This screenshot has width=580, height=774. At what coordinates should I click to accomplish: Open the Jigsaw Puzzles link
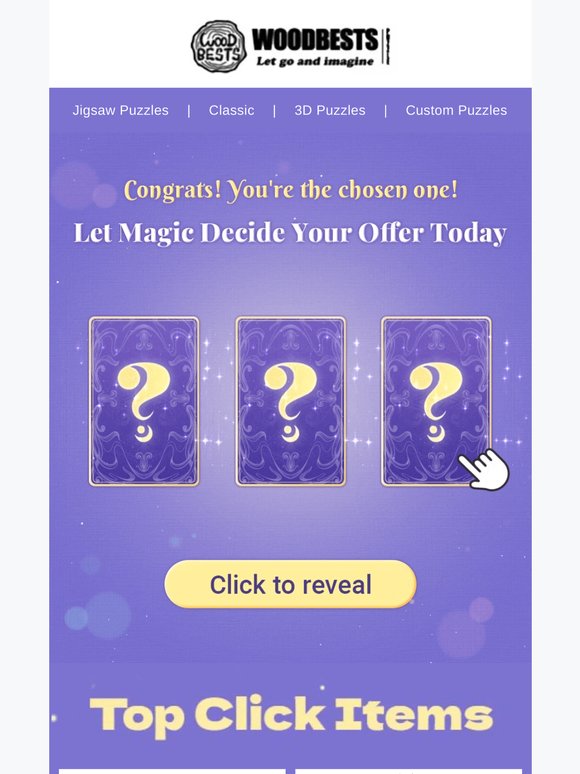tap(120, 110)
